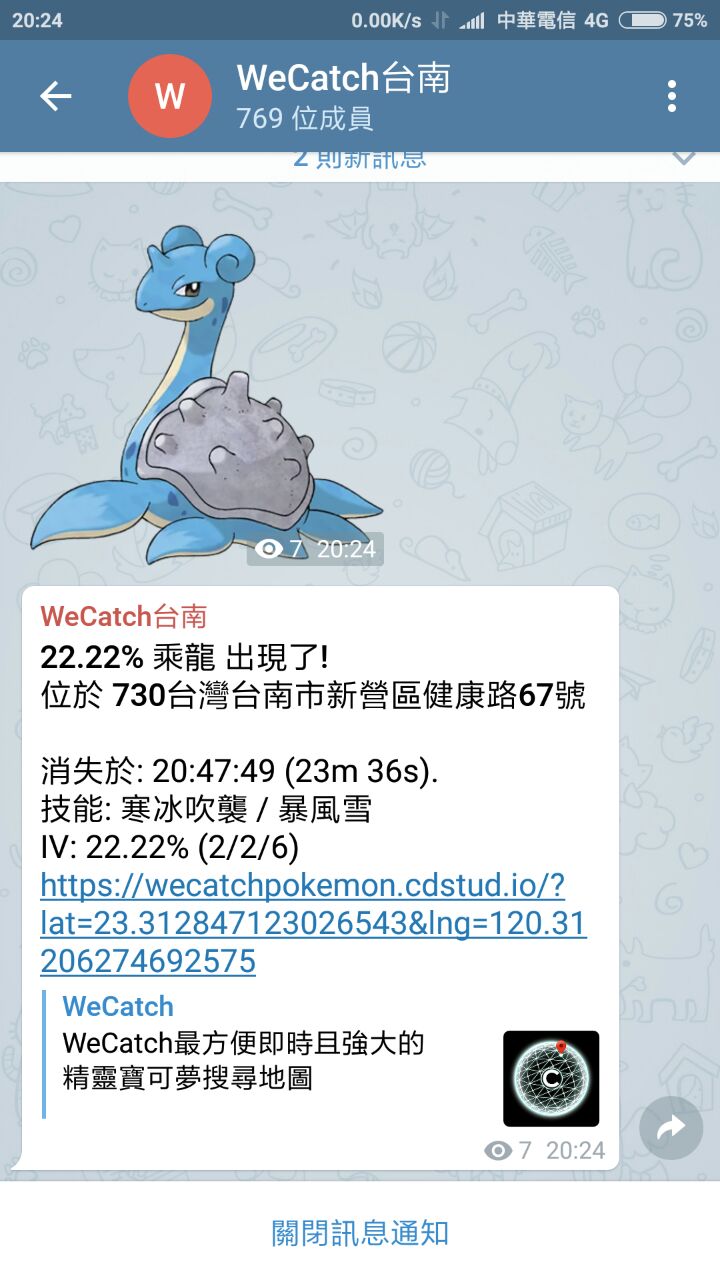Open the overflow menu in the header
Viewport: 720px width, 1280px height.
(x=671, y=96)
